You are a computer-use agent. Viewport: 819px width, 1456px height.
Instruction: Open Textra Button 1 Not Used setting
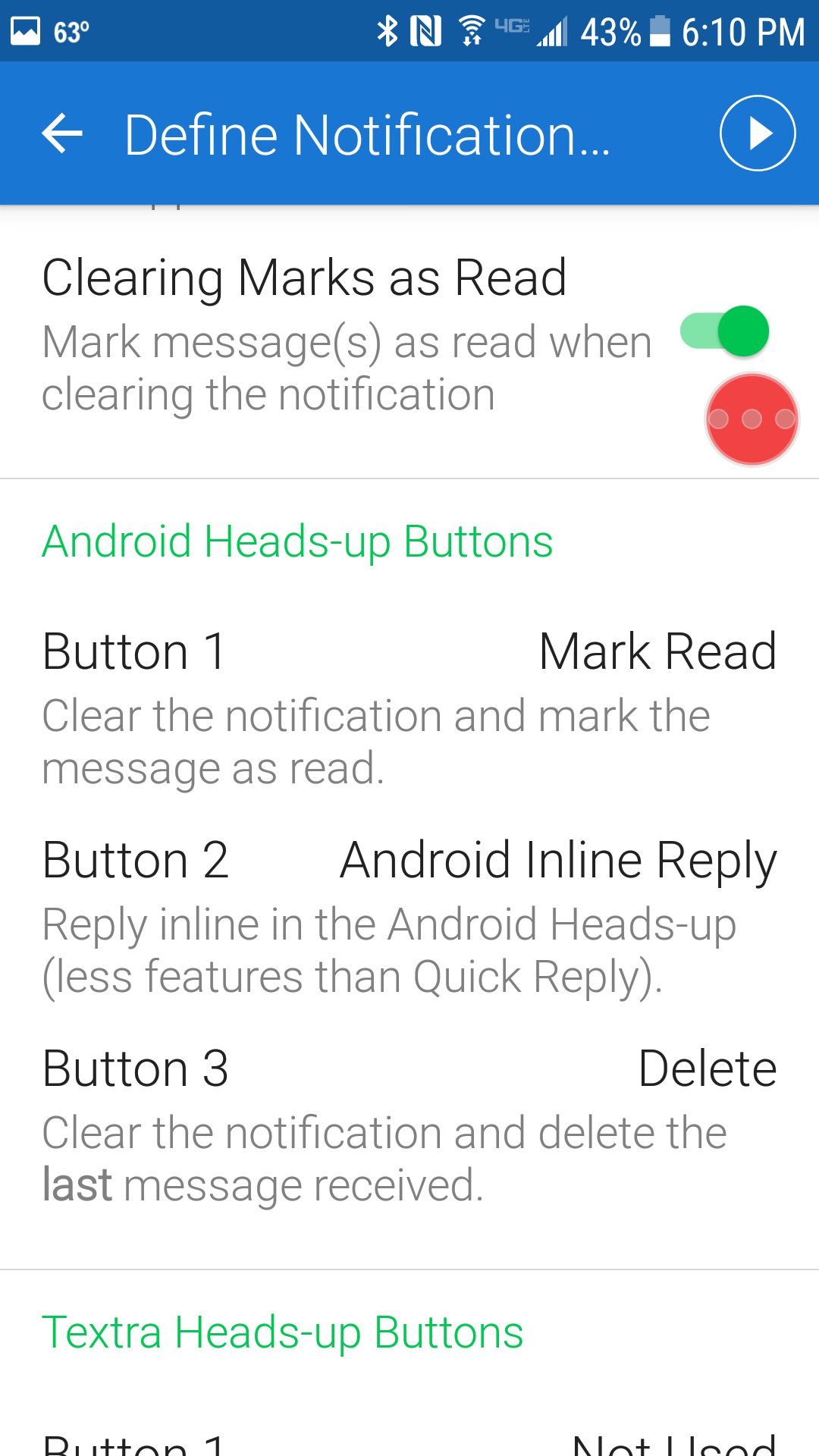click(409, 1441)
